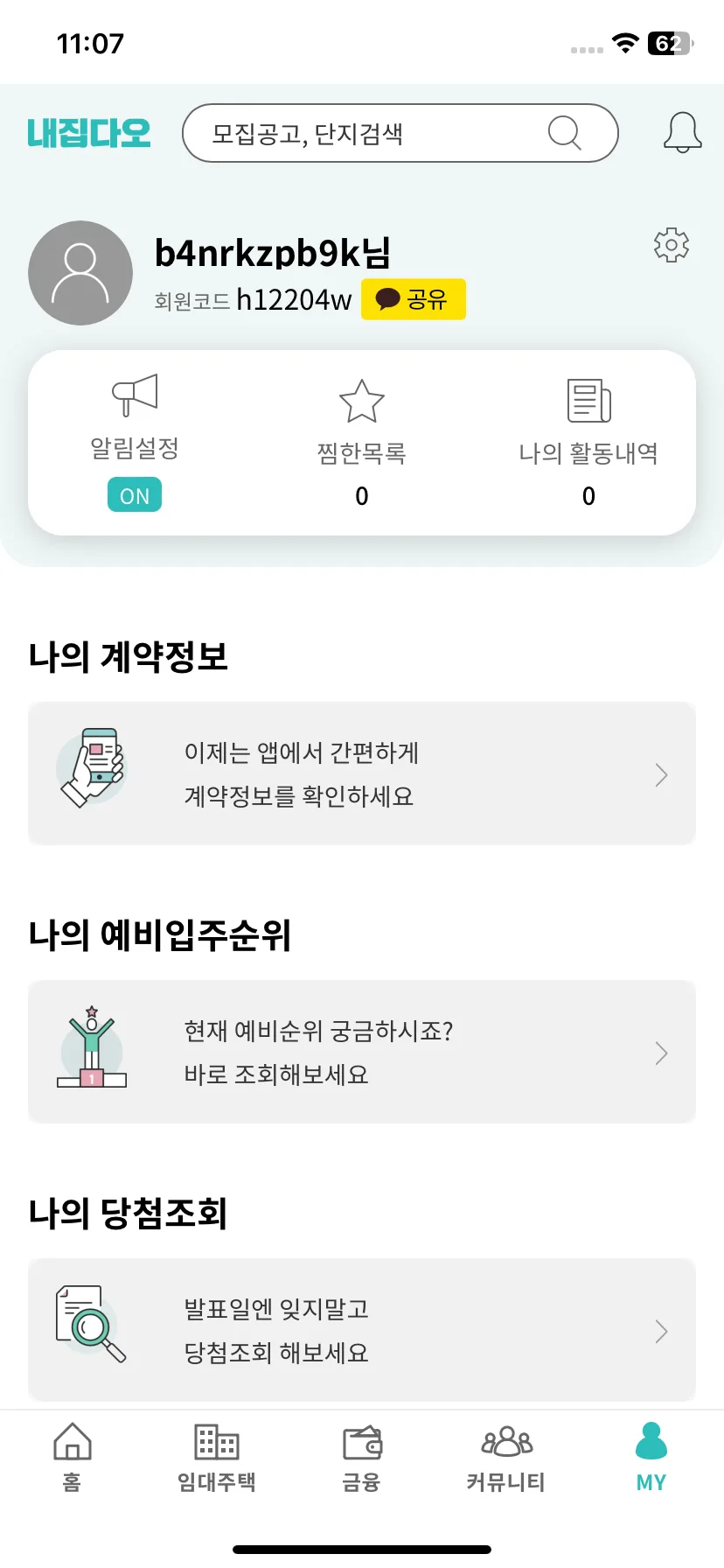This screenshot has width=724, height=1568.
Task: Tap the yellow 공유 share button
Action: pos(414,298)
